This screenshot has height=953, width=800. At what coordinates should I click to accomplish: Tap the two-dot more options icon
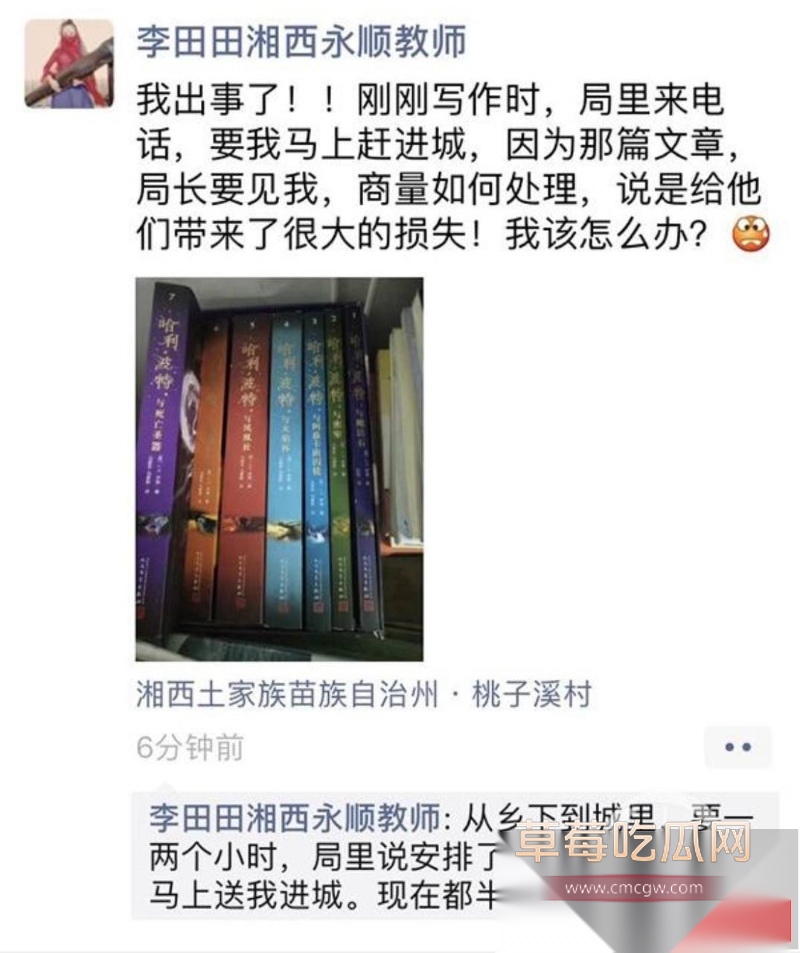coord(738,745)
